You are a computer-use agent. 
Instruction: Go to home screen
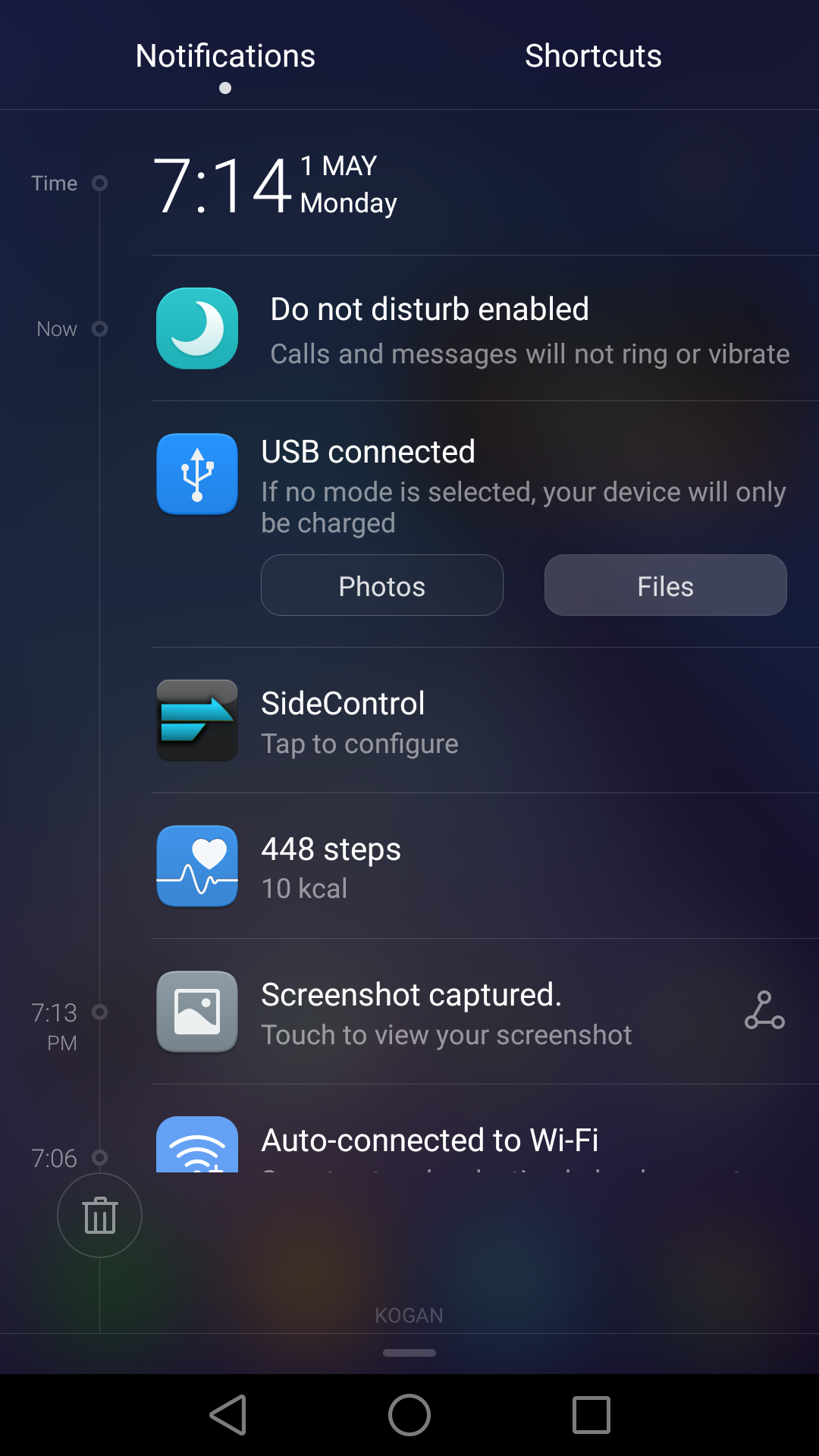(x=409, y=1415)
